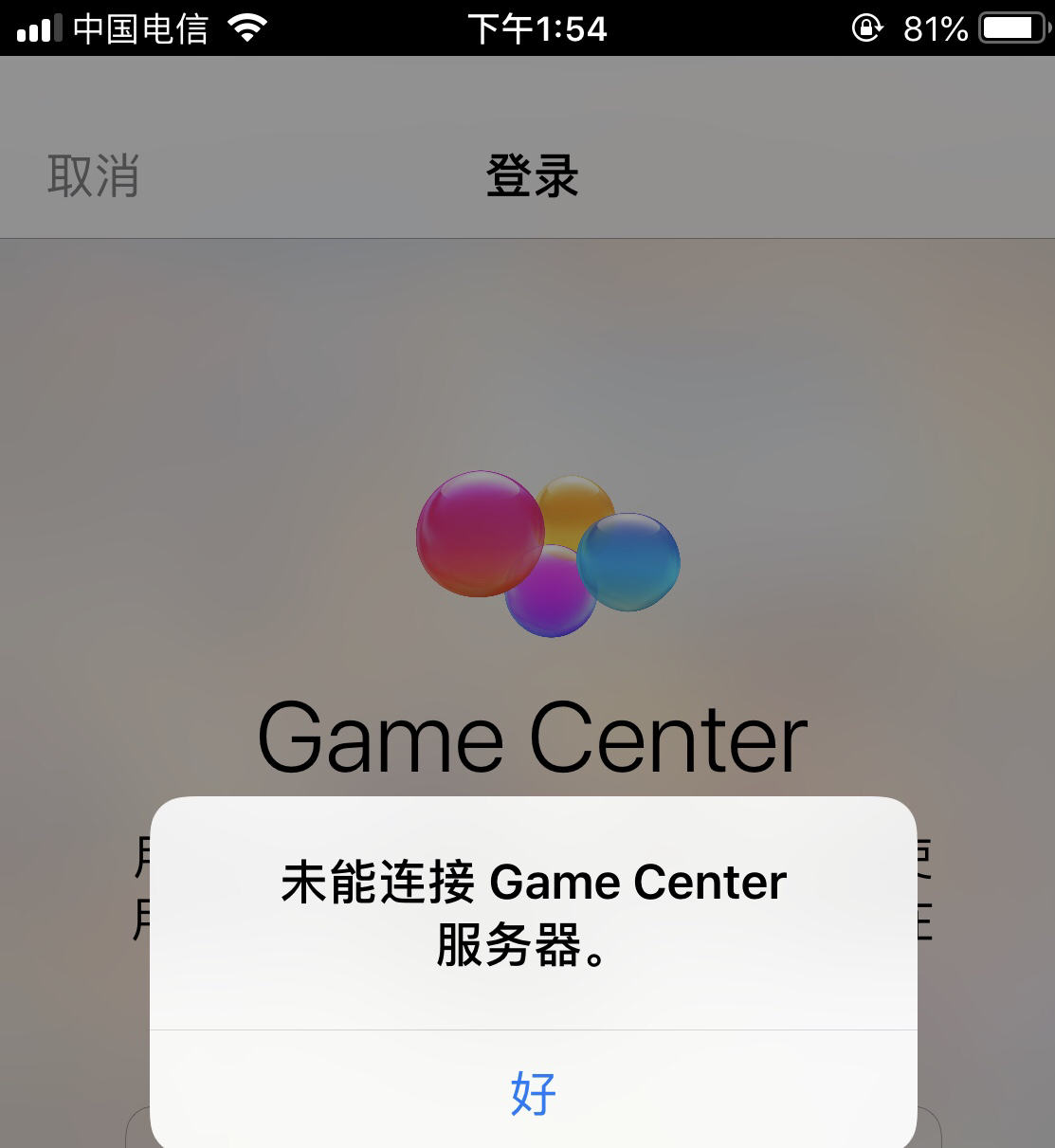This screenshot has height=1148, width=1055.
Task: Tap the 登录 title text
Action: click(x=532, y=176)
